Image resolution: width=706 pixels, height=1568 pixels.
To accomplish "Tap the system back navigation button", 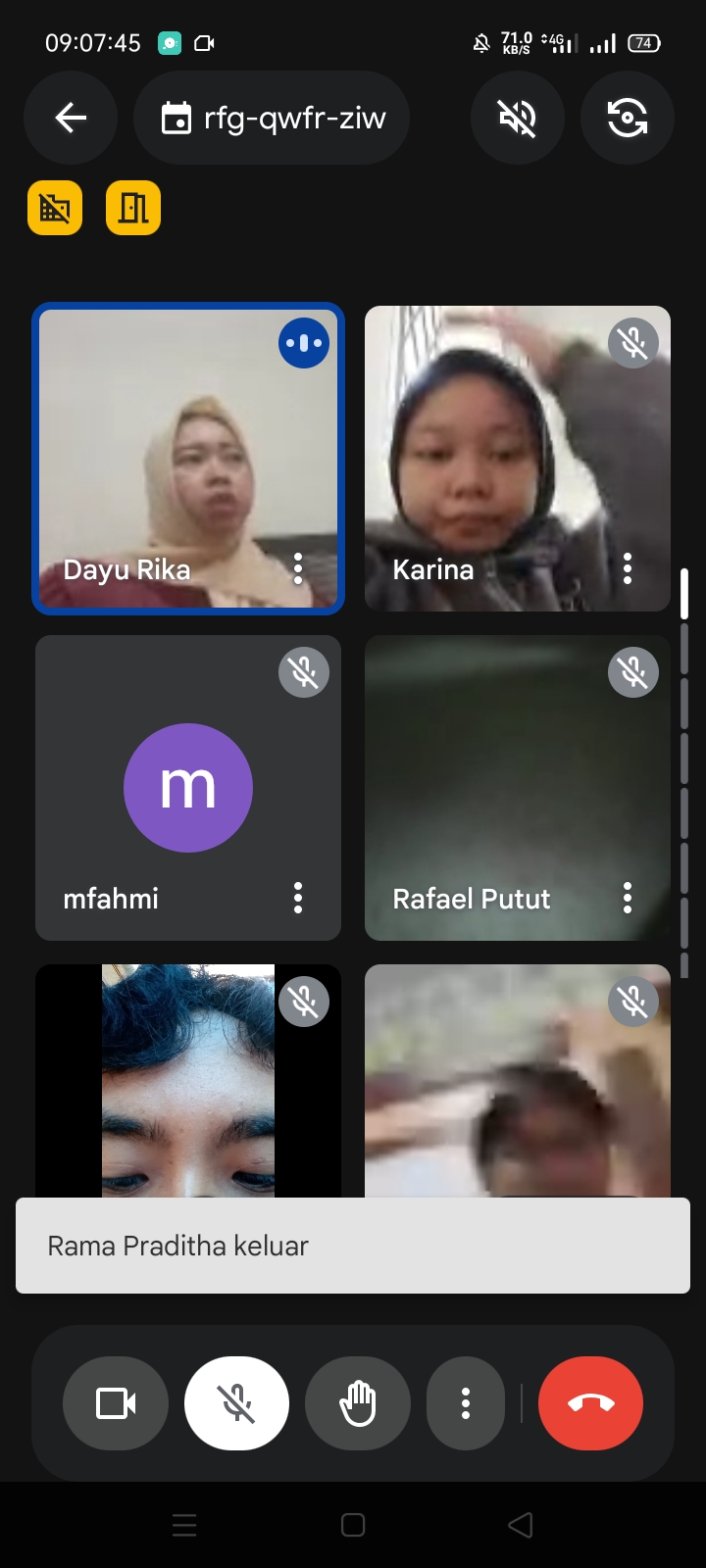I will point(521,1525).
